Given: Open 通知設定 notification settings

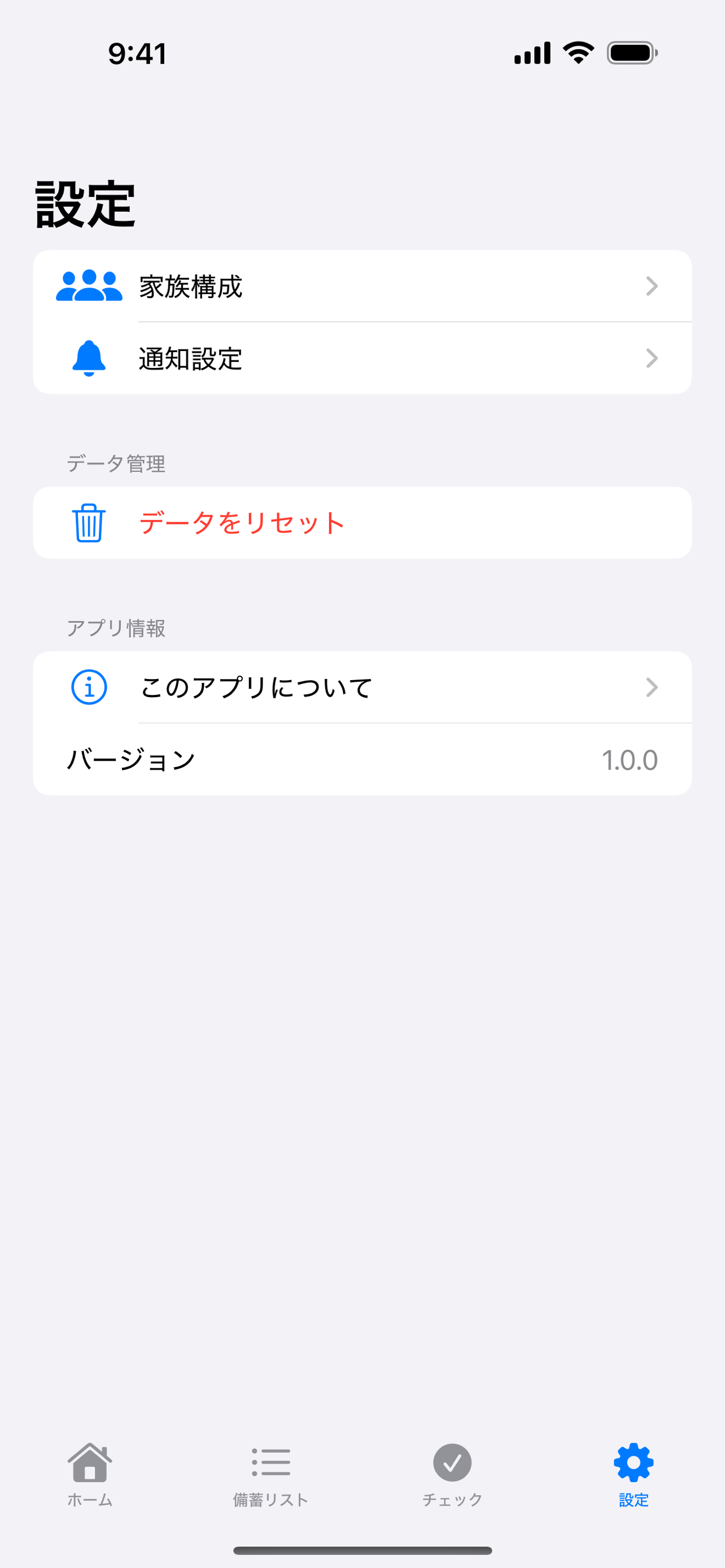Looking at the screenshot, I should click(362, 358).
